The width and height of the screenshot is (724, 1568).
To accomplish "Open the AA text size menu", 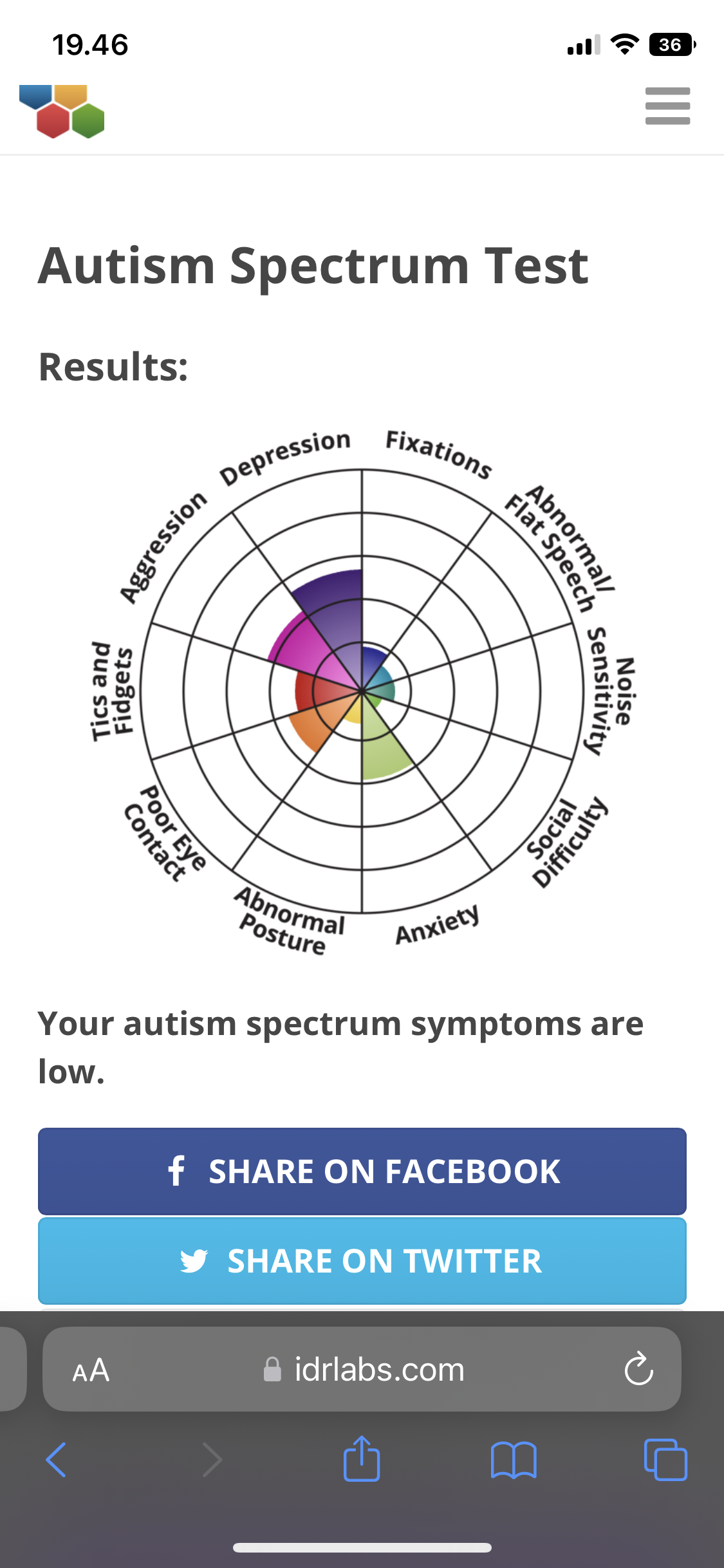I will (x=91, y=1370).
